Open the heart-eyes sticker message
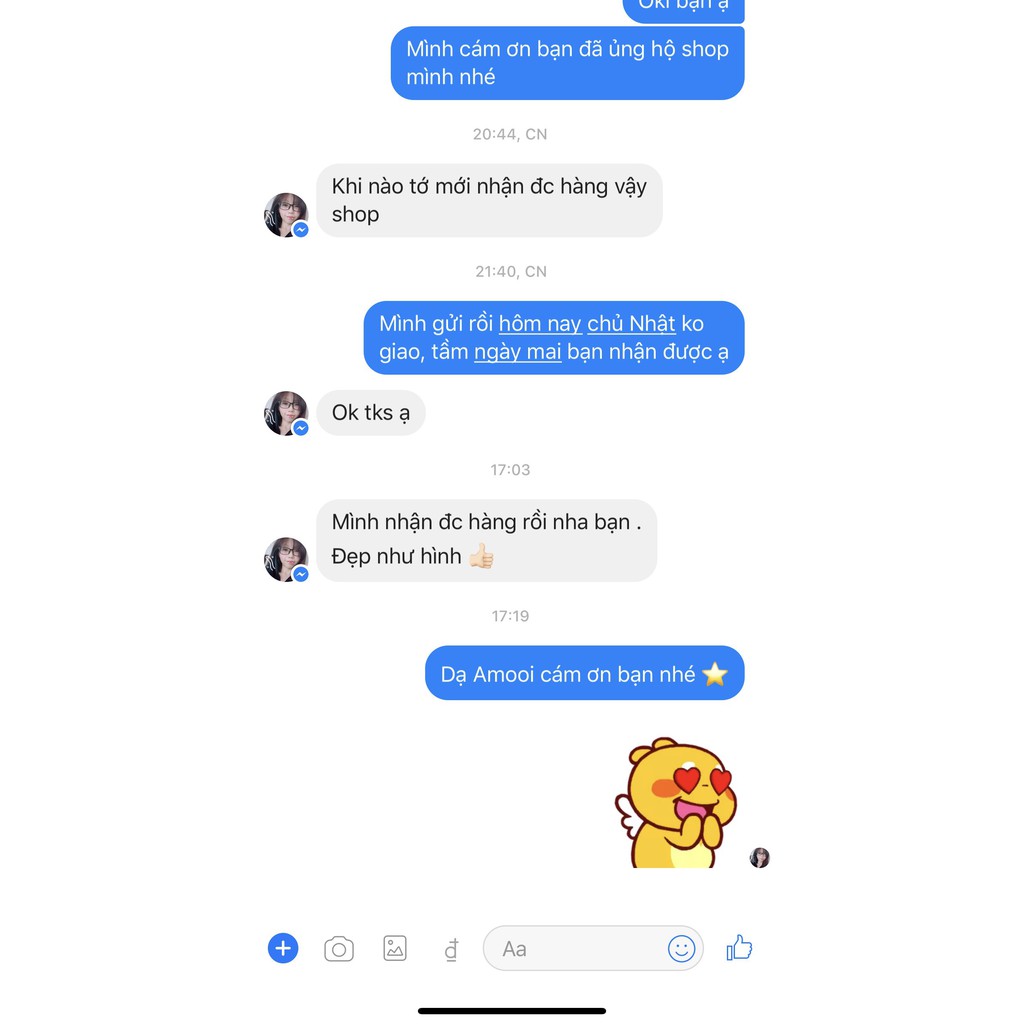 [x=675, y=803]
